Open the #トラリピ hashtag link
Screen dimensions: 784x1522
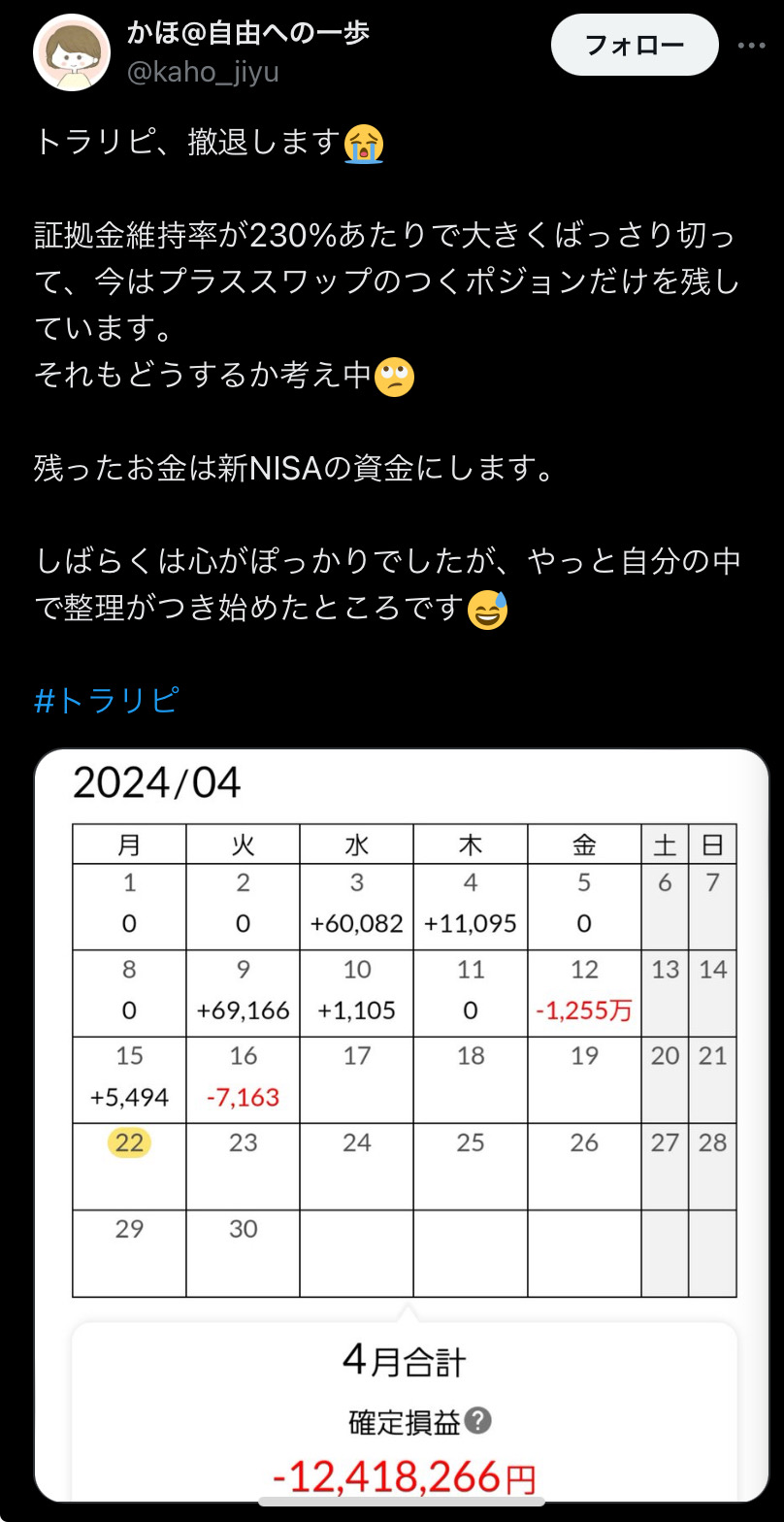(107, 700)
